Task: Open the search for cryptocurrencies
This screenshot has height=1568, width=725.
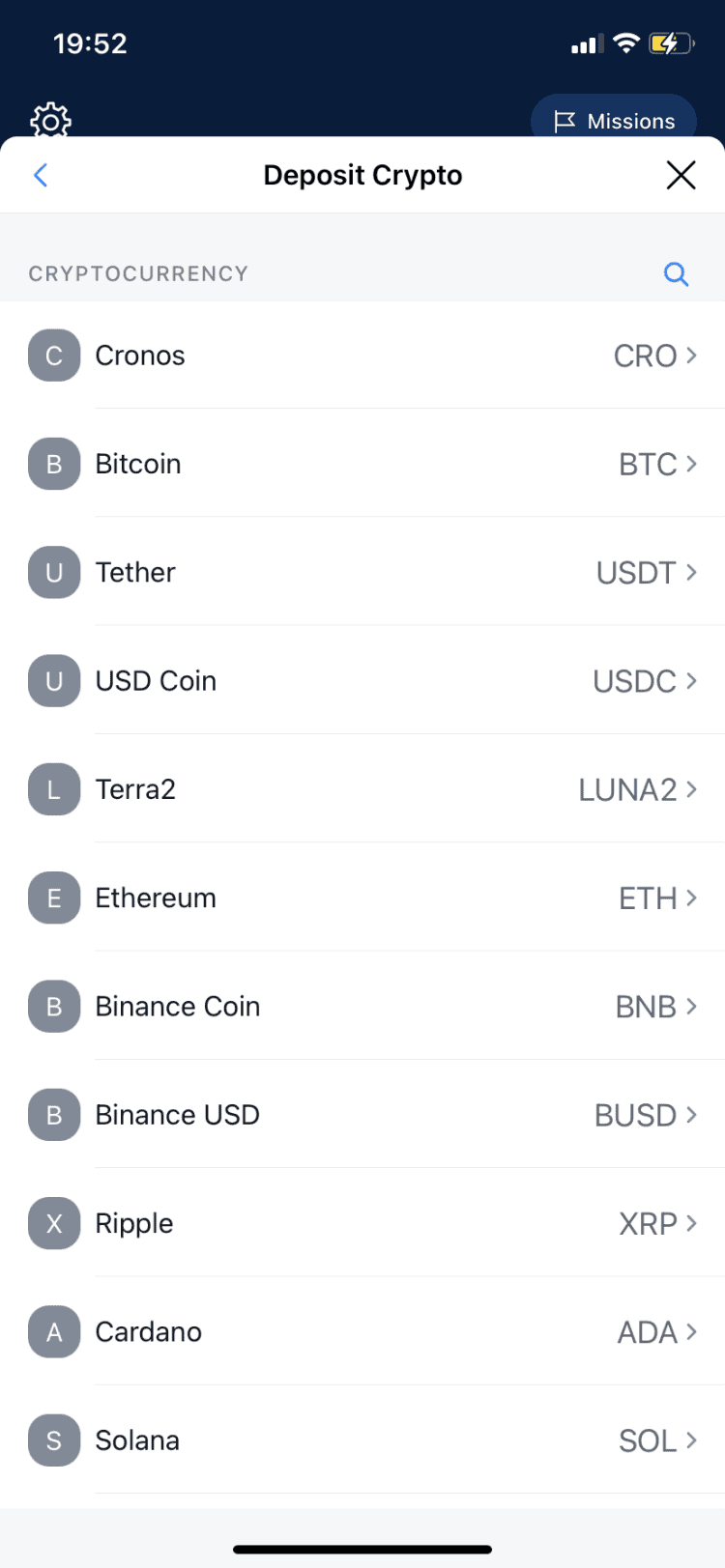Action: (677, 274)
